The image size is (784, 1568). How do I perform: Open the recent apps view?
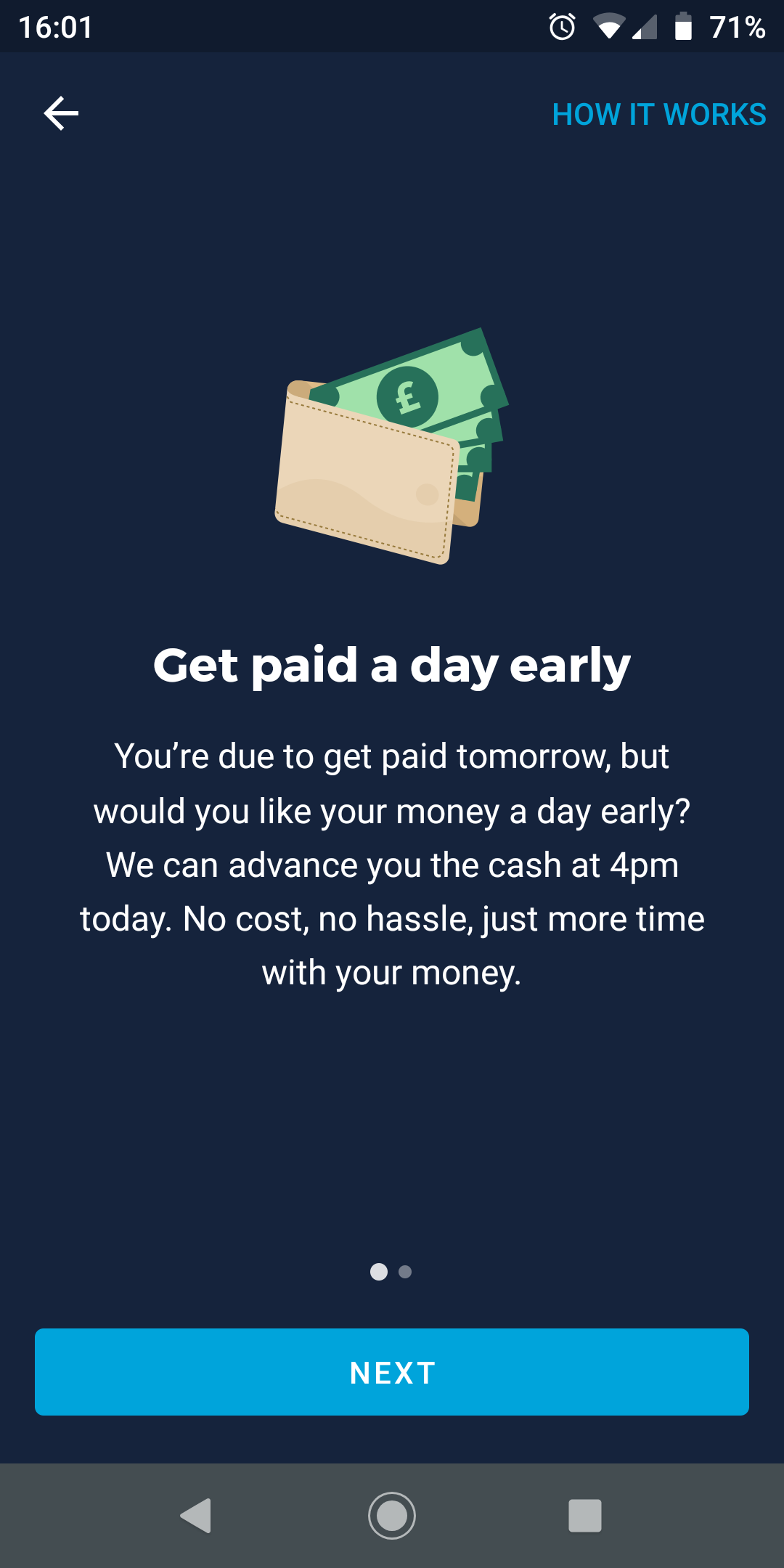[x=584, y=1516]
